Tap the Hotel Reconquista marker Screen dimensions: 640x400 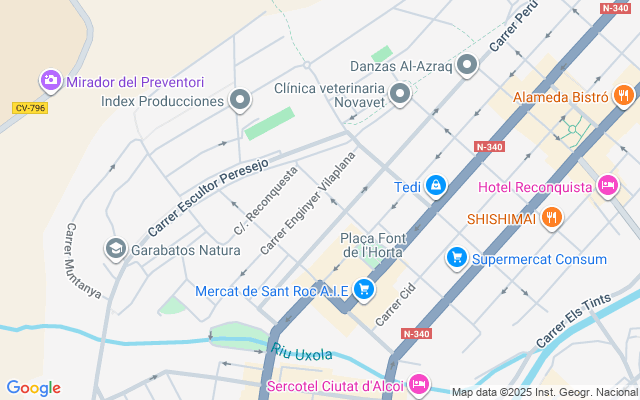point(607,186)
